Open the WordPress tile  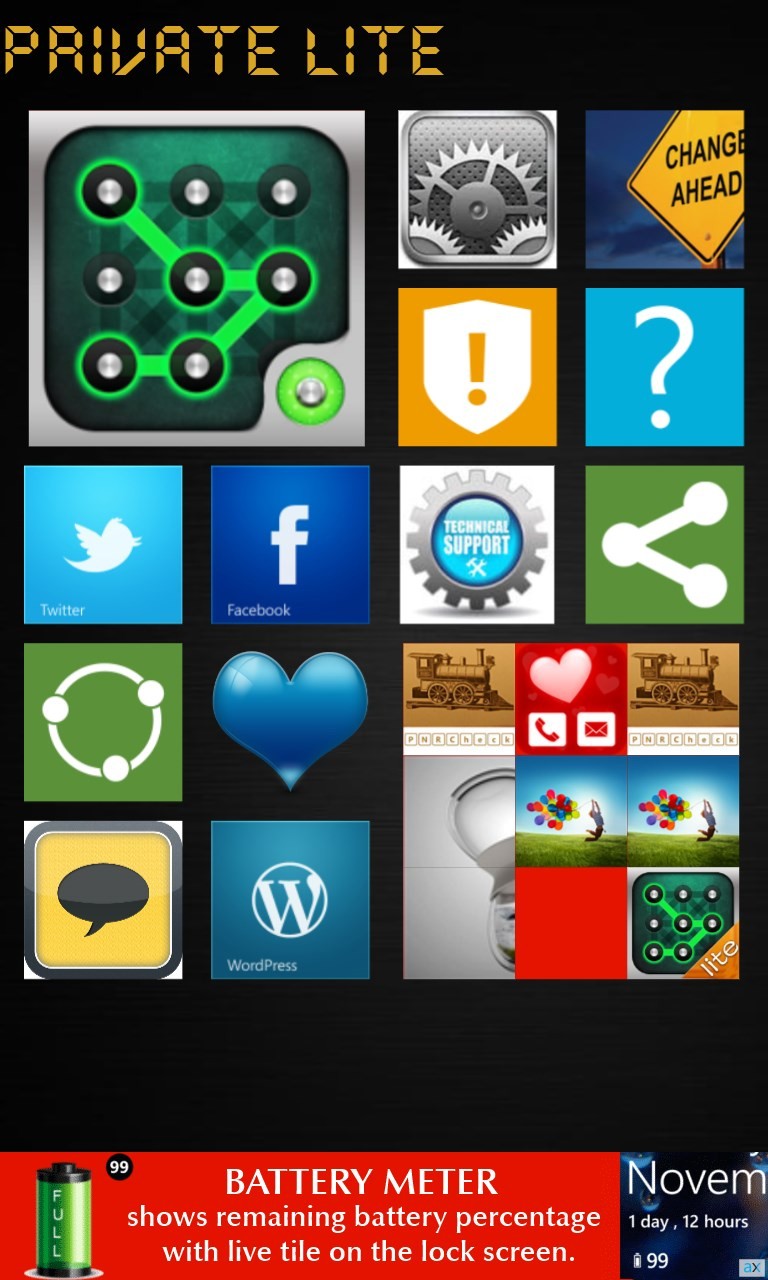coord(290,899)
